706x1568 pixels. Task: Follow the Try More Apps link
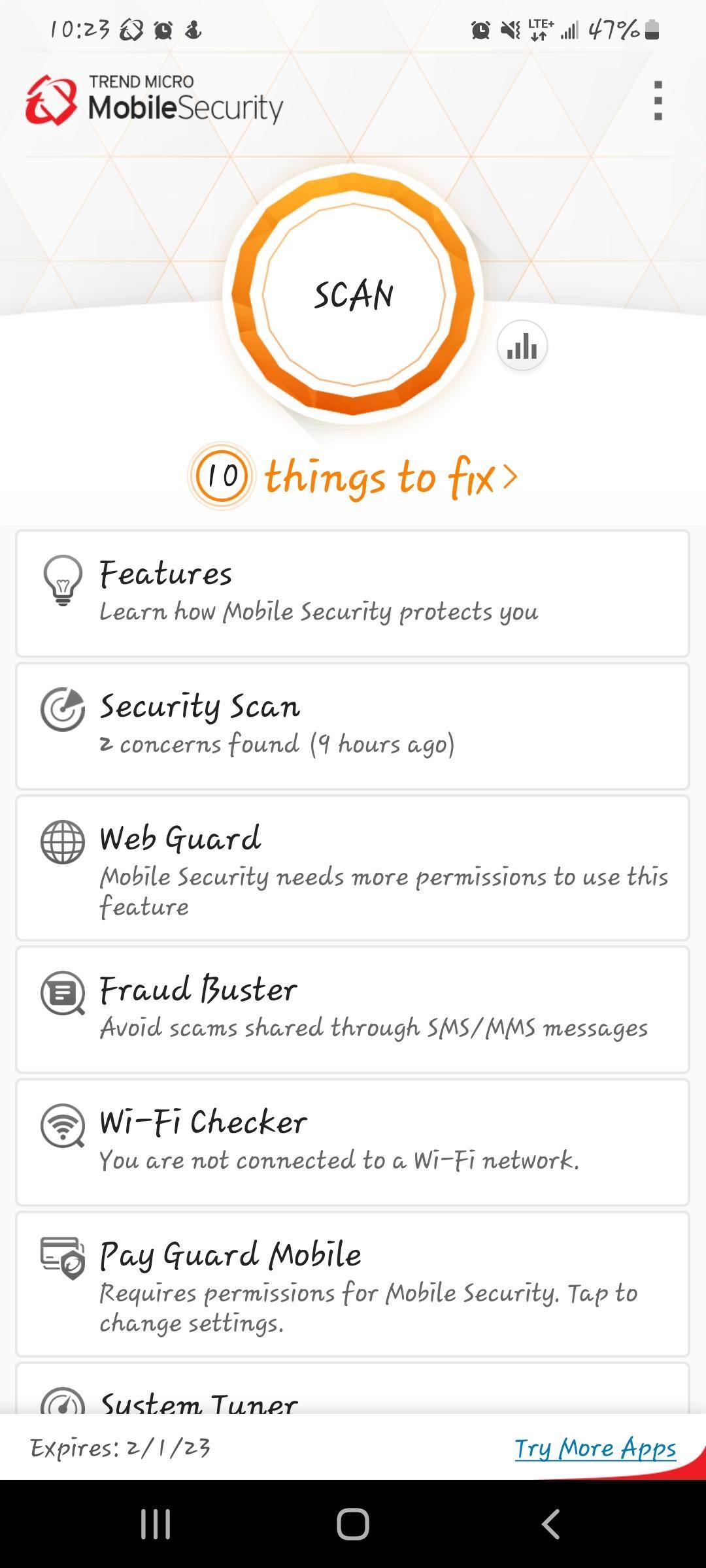click(595, 1448)
